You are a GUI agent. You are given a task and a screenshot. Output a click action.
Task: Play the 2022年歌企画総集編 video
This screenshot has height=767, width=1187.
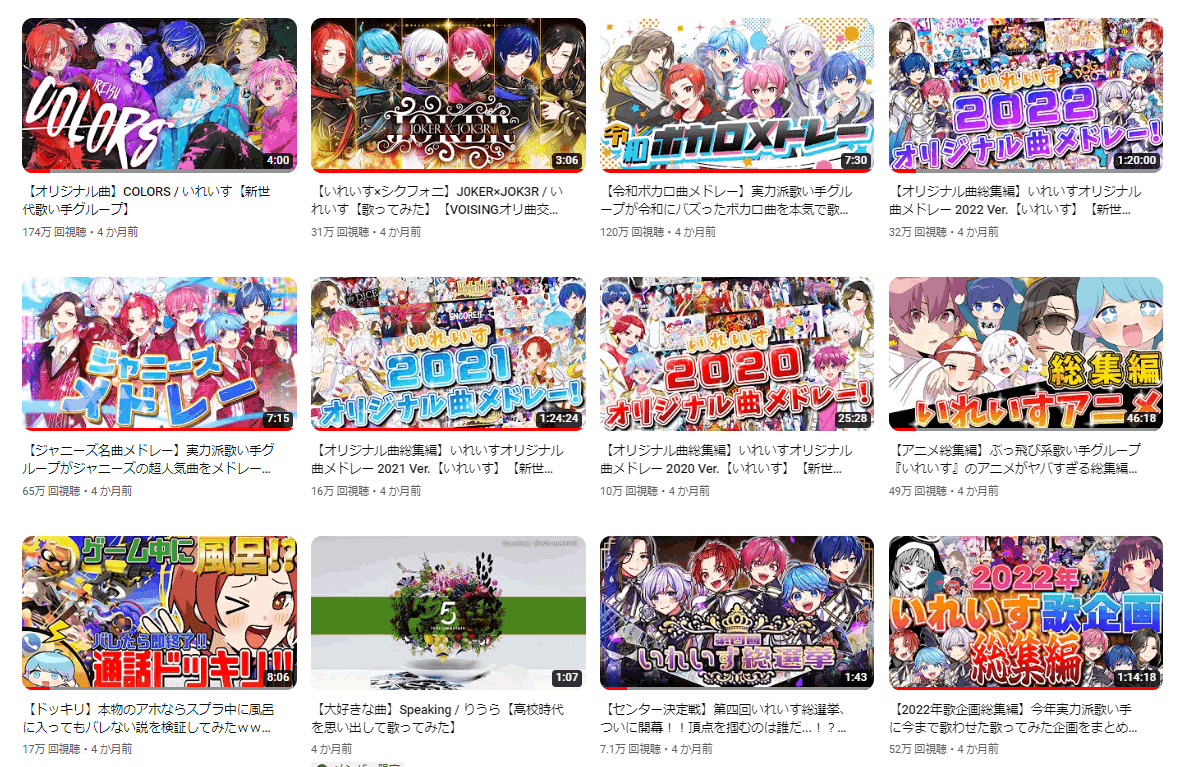[1025, 612]
